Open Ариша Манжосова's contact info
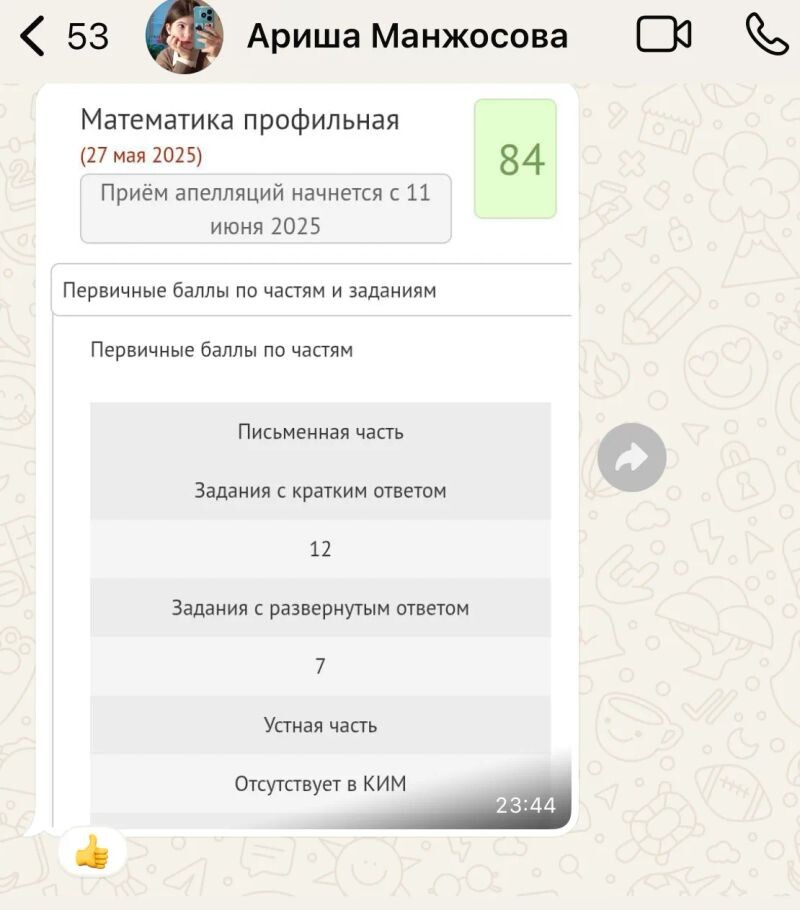This screenshot has height=910, width=800. pyautogui.click(x=406, y=37)
